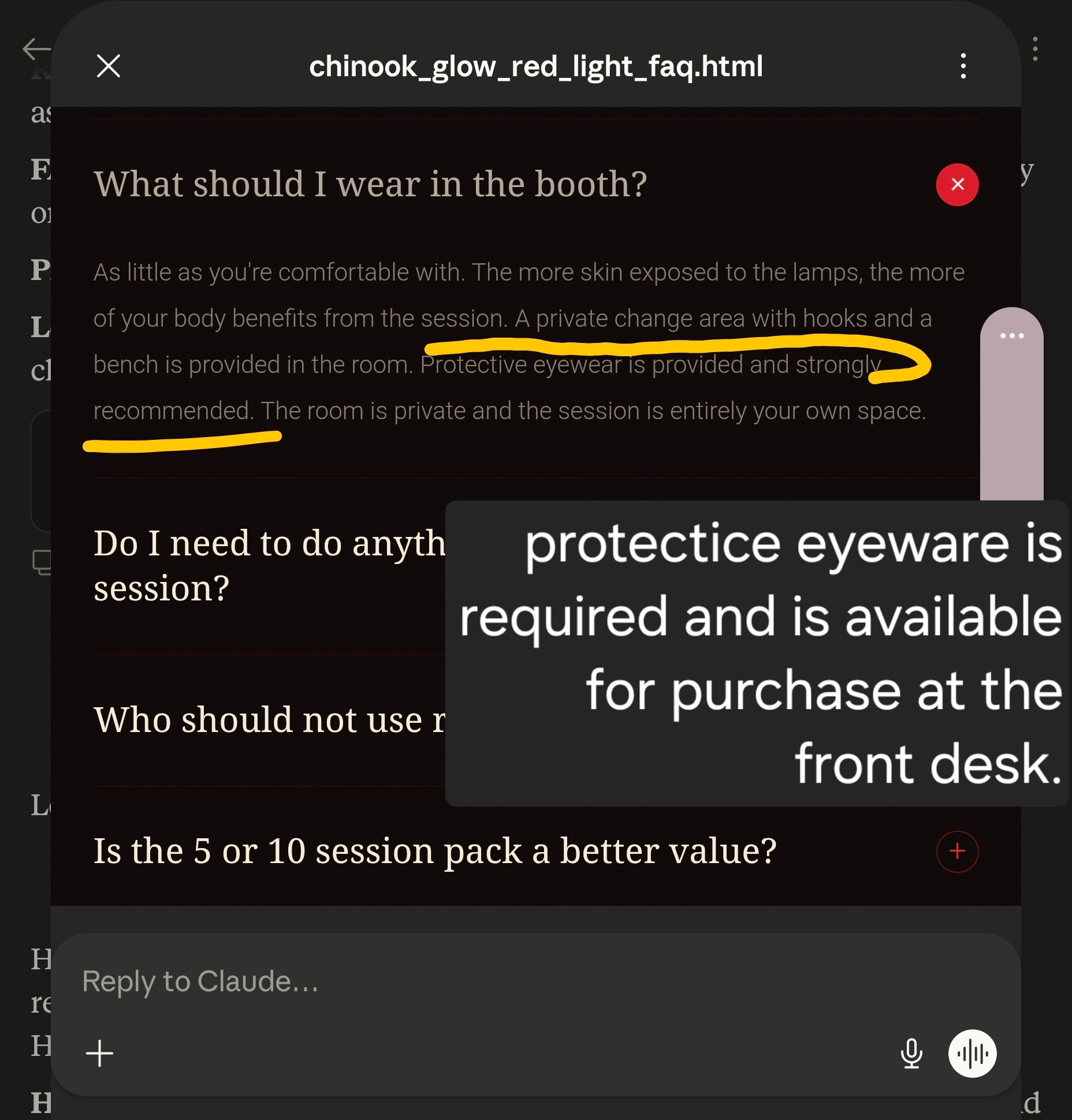Tap the Reply to Claude text field
The width and height of the screenshot is (1072, 1120).
click(462, 981)
